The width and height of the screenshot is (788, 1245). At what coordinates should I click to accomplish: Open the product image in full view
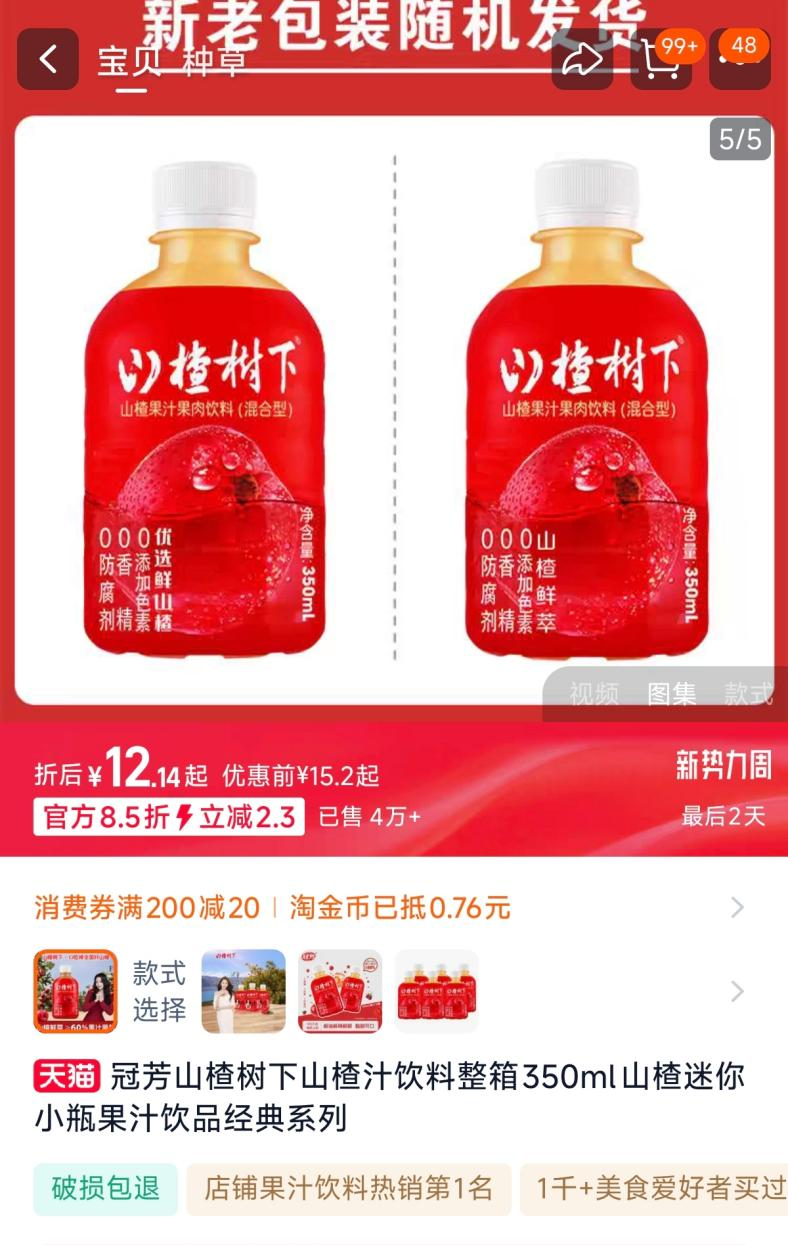(x=394, y=410)
